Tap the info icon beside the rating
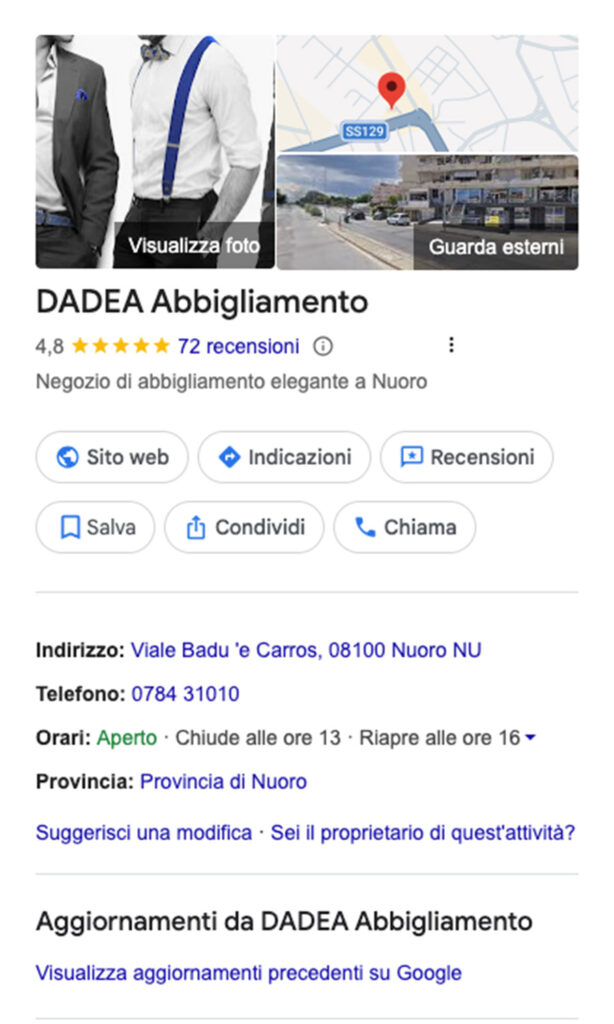The image size is (614, 1024). (323, 347)
